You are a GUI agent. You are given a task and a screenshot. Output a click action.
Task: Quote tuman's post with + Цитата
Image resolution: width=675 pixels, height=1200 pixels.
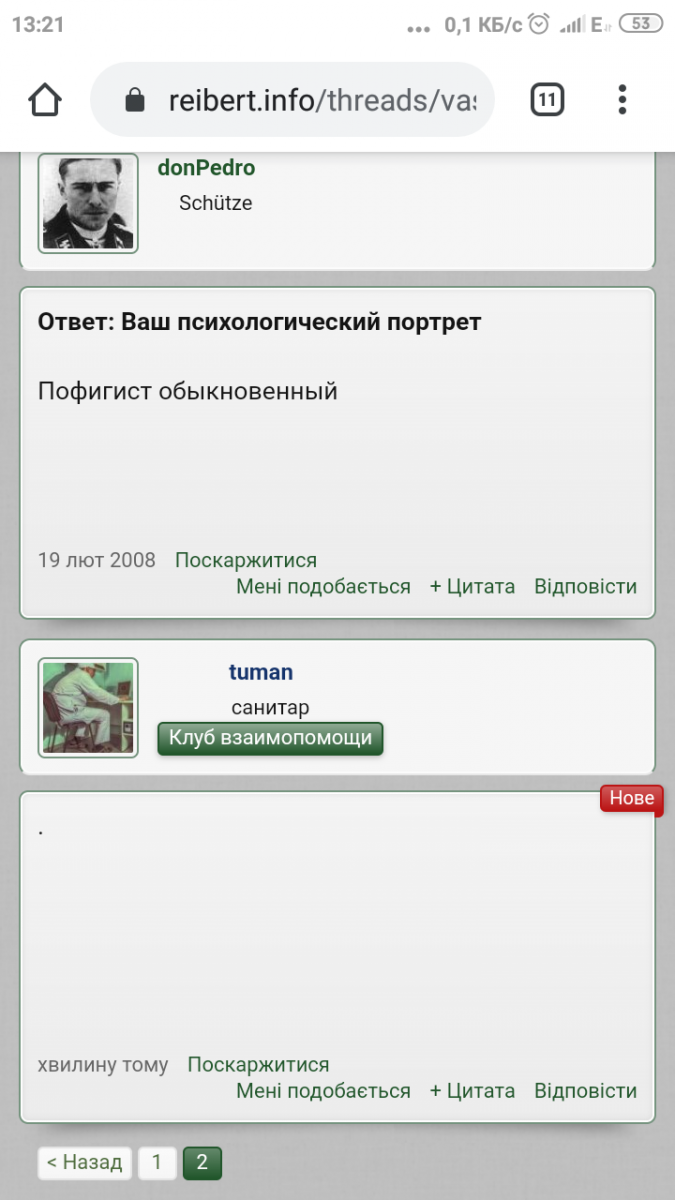click(x=472, y=1091)
